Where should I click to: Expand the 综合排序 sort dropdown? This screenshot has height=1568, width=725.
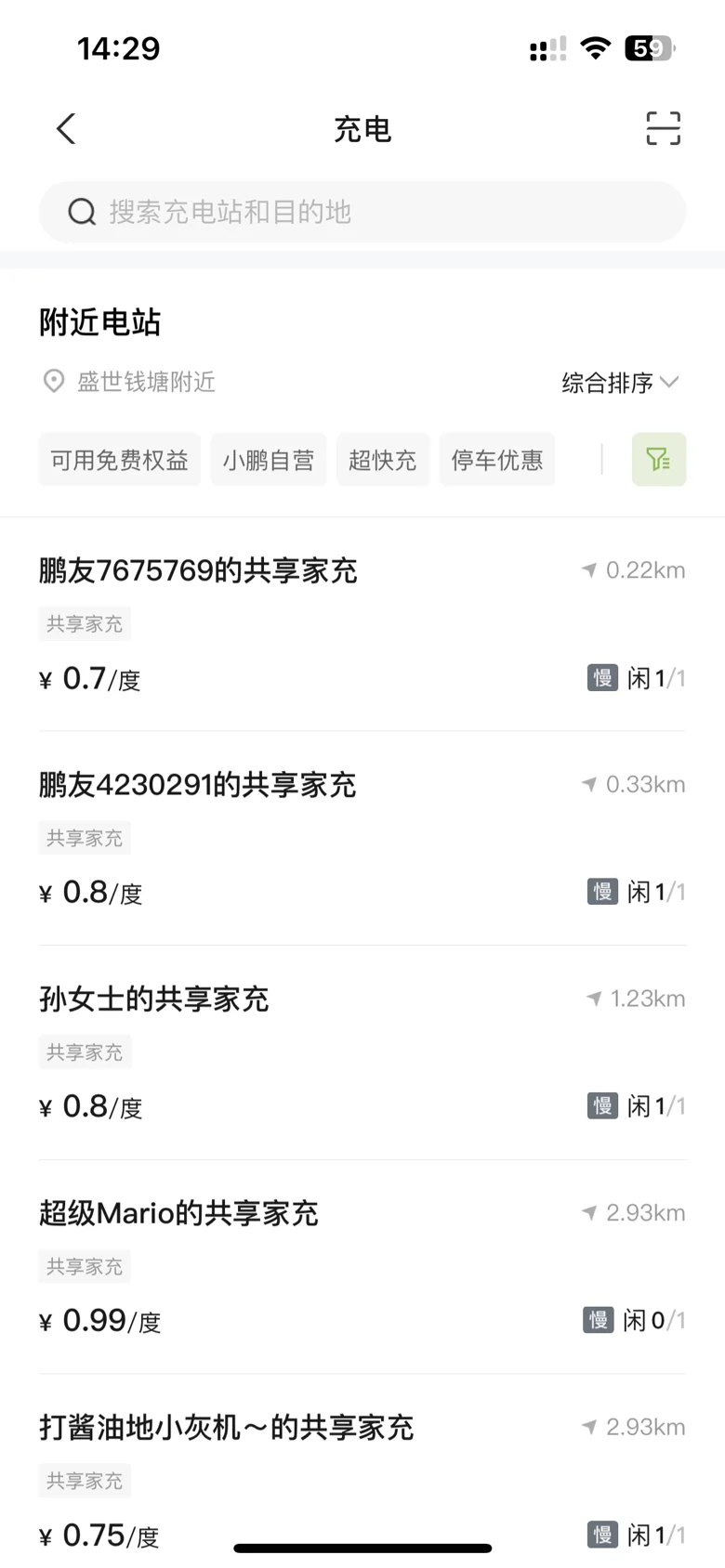tap(620, 383)
